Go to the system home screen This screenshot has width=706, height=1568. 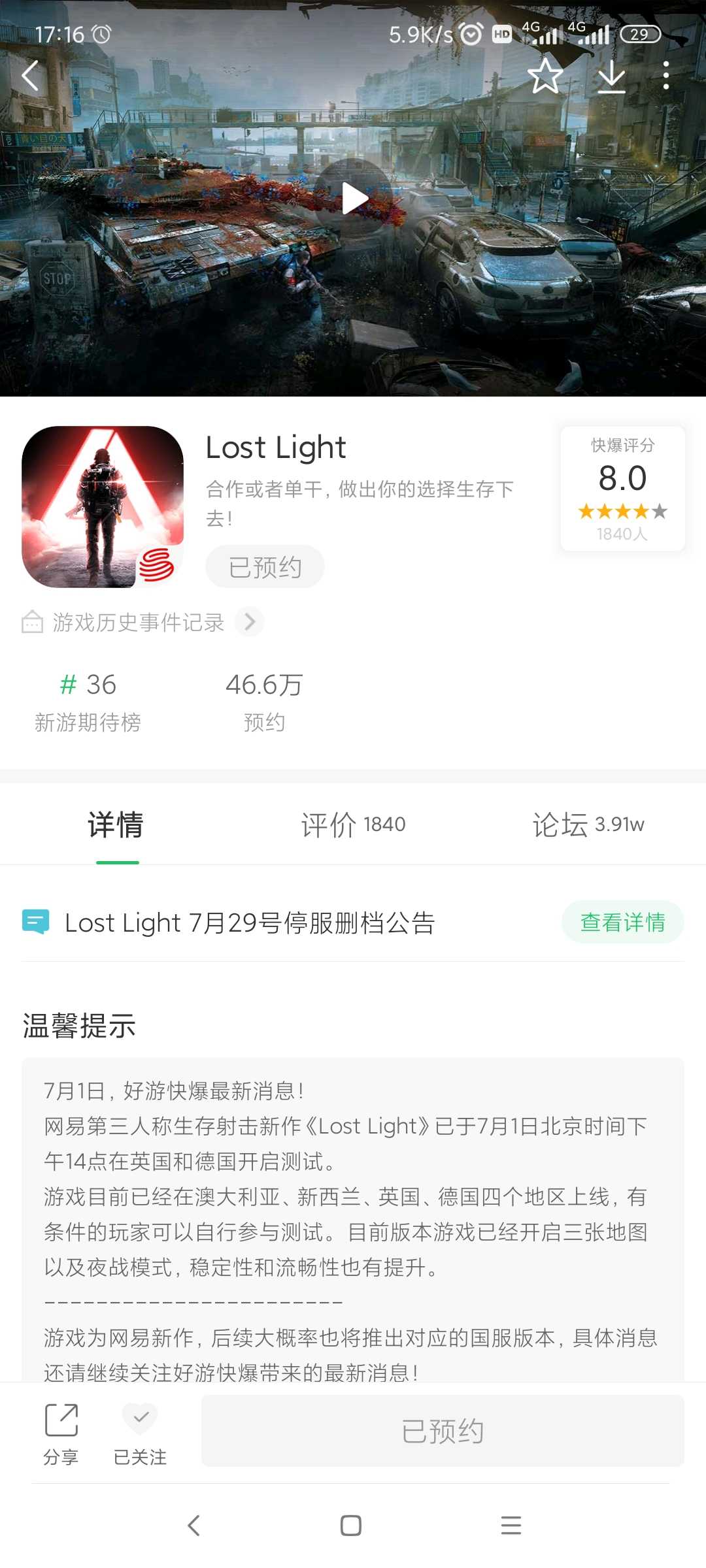pos(351,1526)
